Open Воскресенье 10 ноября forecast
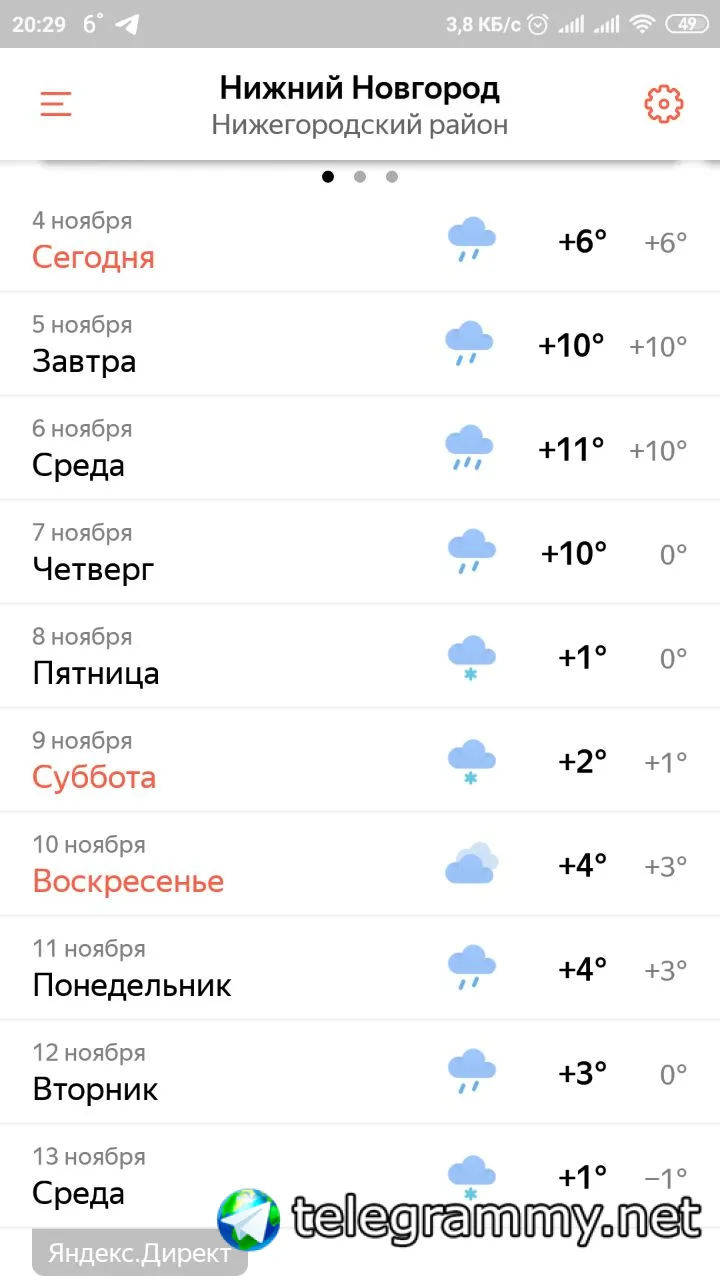This screenshot has width=720, height=1280. (360, 865)
